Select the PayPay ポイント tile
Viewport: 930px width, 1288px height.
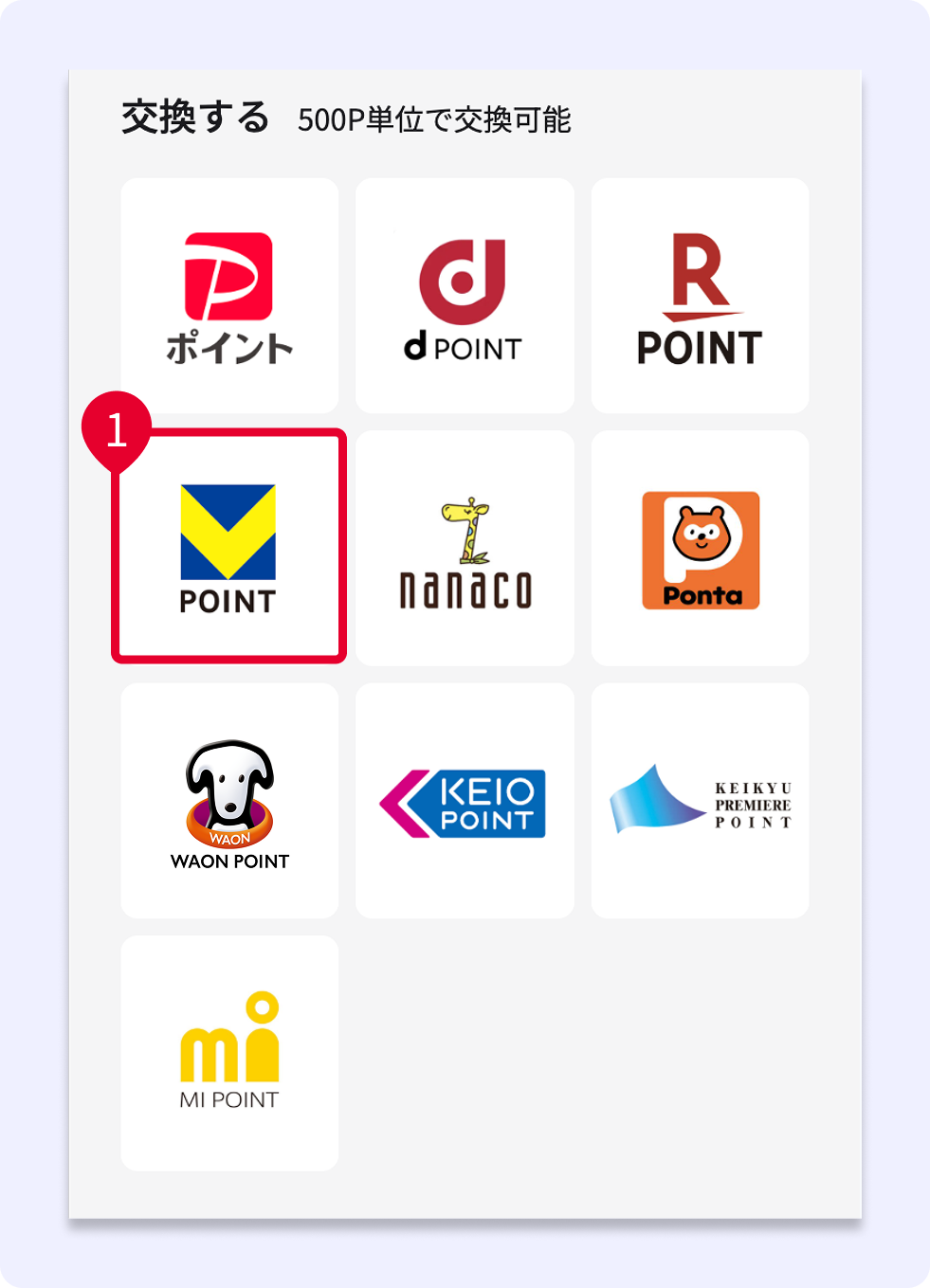coord(229,296)
